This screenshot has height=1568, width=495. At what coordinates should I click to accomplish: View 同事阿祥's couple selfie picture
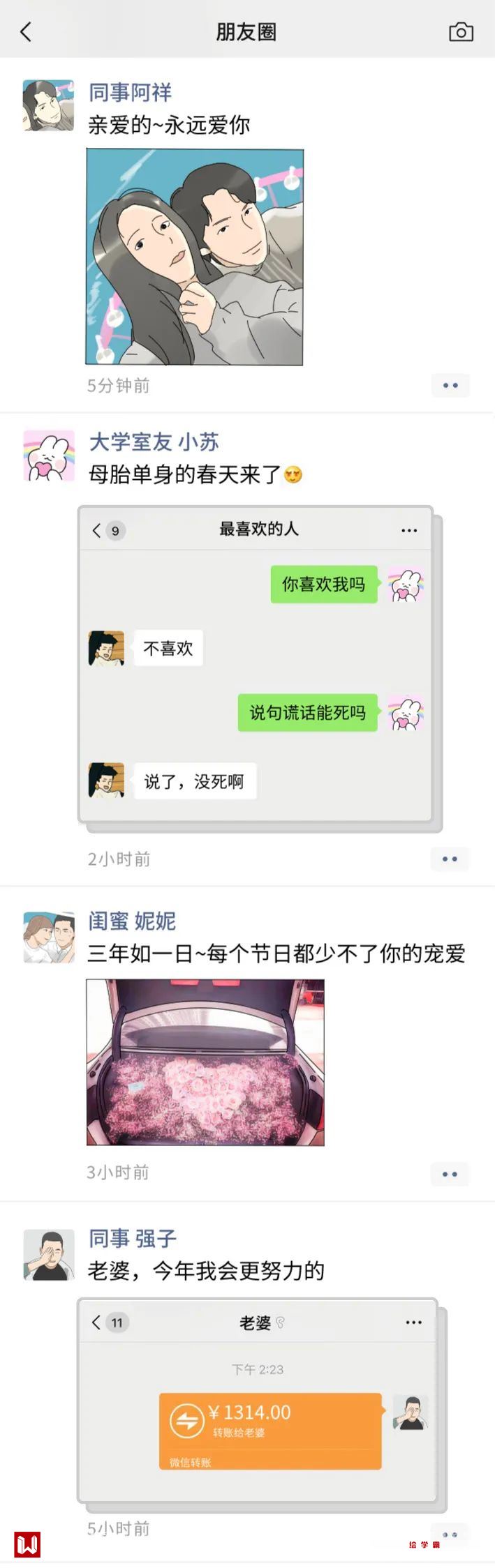(x=195, y=257)
